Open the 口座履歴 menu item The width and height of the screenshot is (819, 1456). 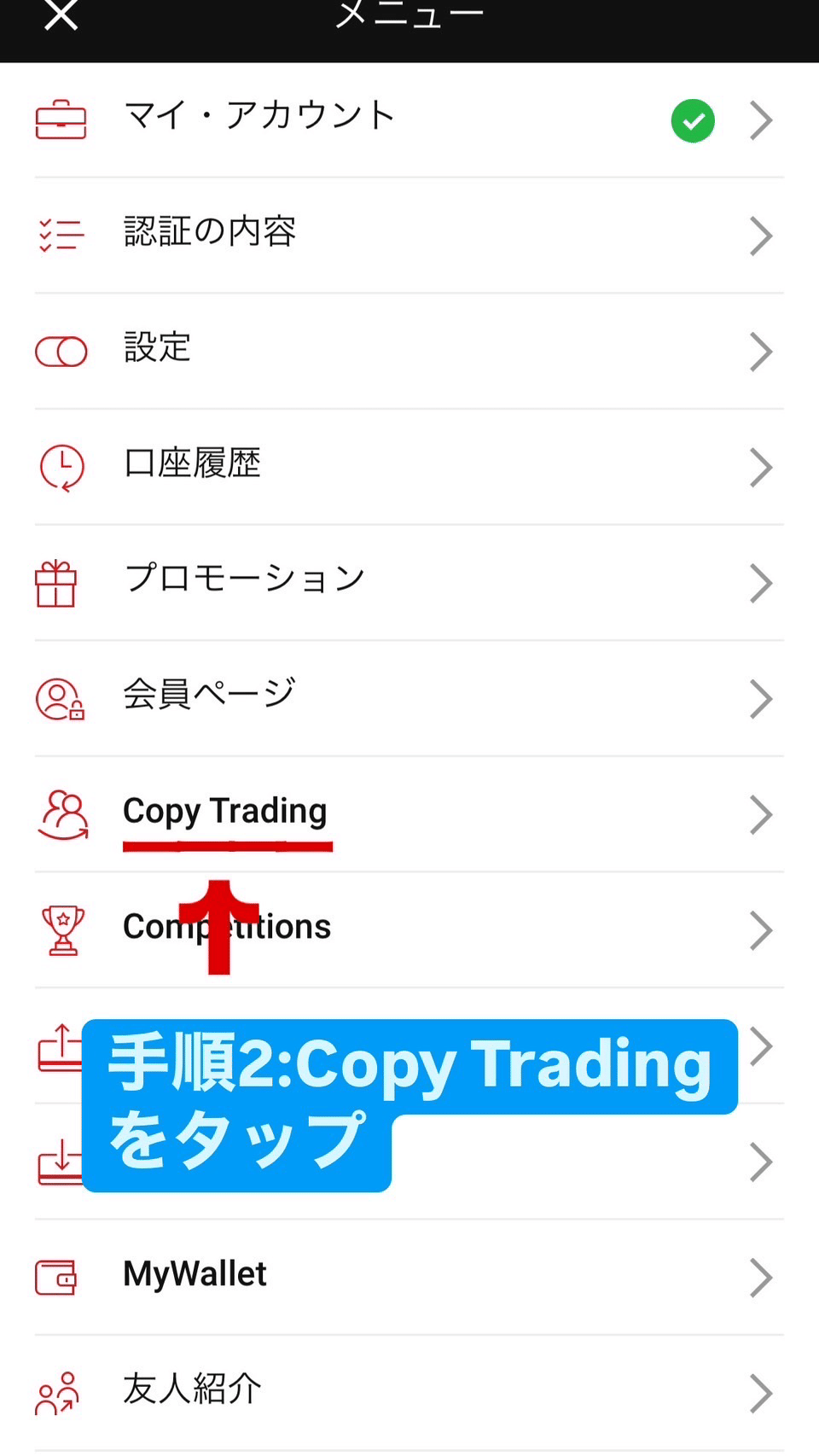192,464
